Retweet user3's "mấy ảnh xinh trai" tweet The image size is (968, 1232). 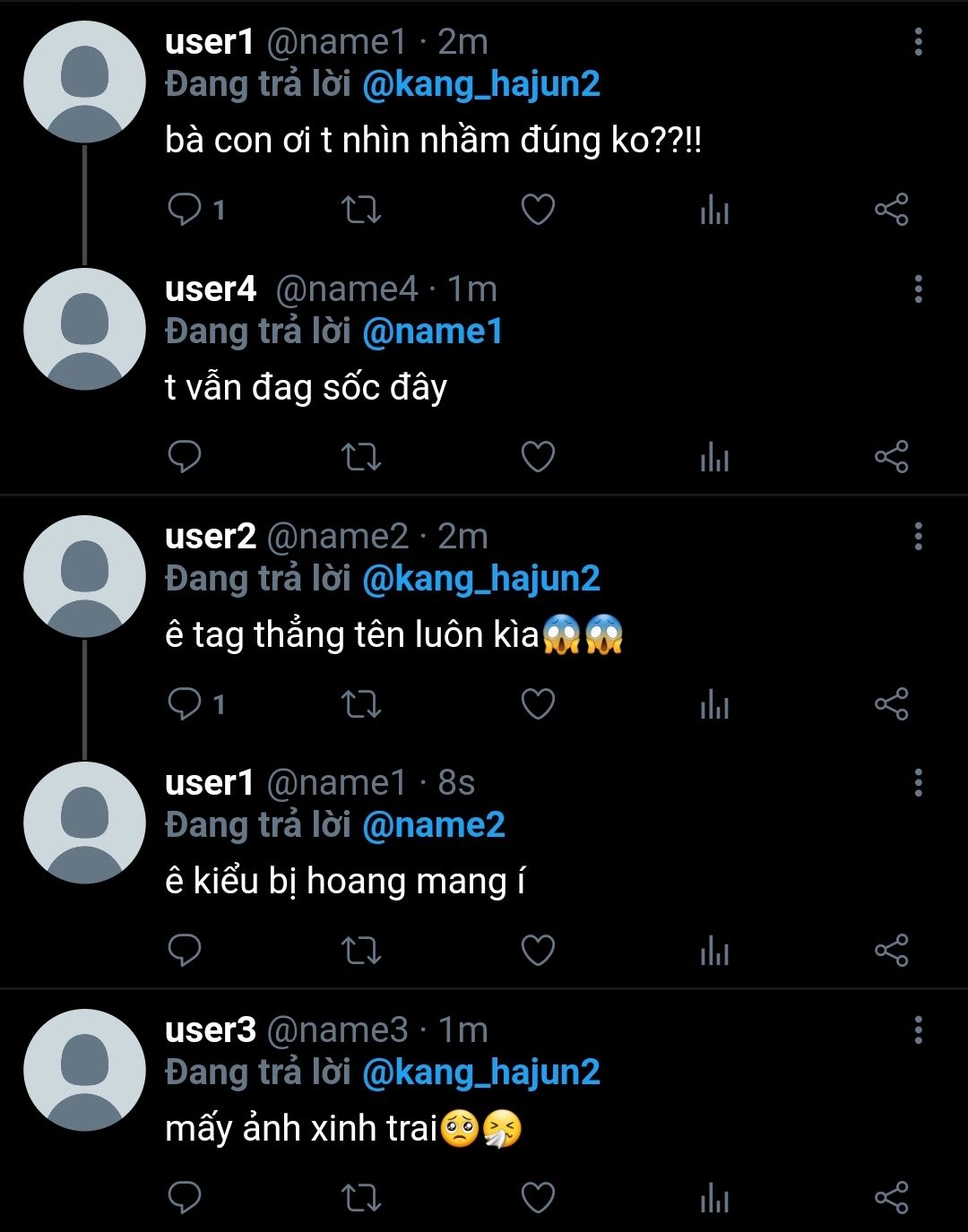pyautogui.click(x=361, y=1197)
